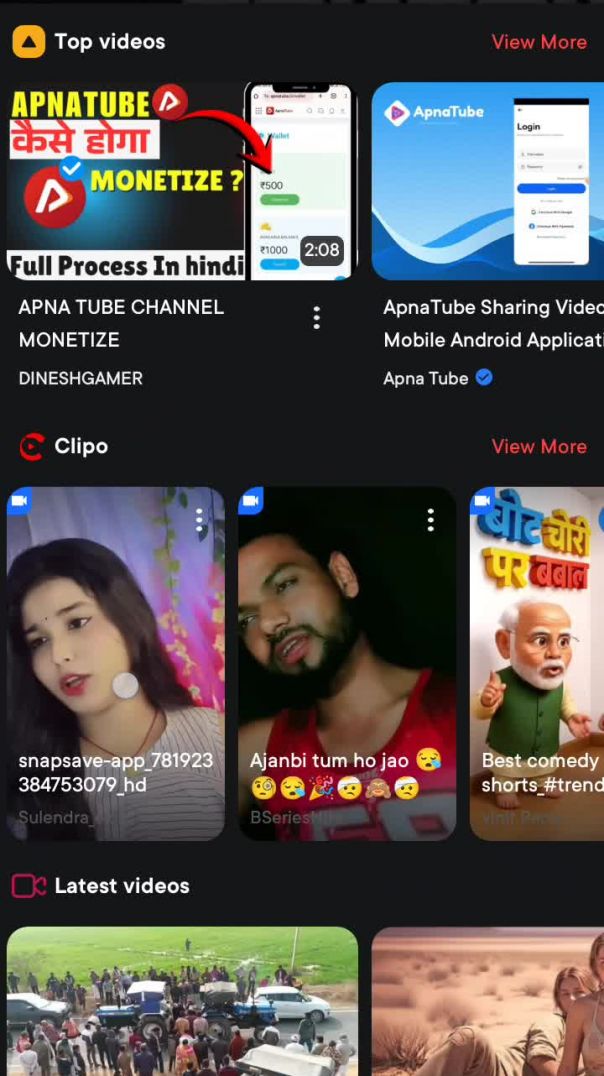The width and height of the screenshot is (604, 1076).
Task: Open options for APNA TUBE CHANNEL MONETIZE video
Action: click(316, 318)
